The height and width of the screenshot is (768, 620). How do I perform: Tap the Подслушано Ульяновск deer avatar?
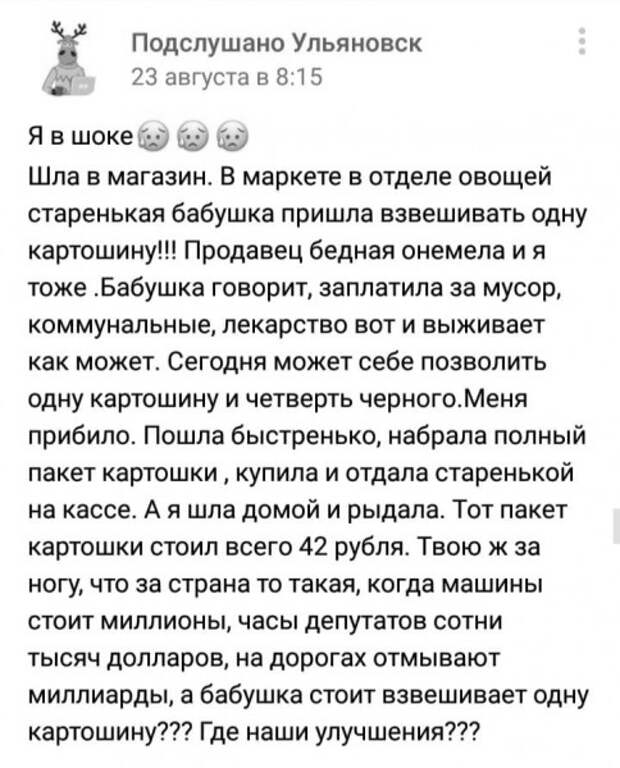coord(70,60)
